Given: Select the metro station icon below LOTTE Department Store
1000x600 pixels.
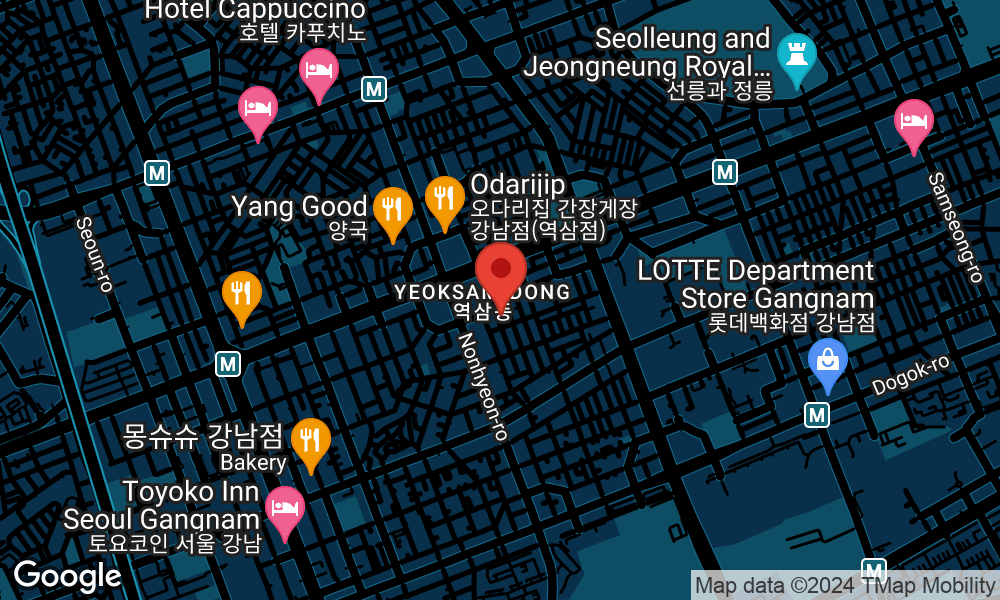Looking at the screenshot, I should (x=818, y=414).
